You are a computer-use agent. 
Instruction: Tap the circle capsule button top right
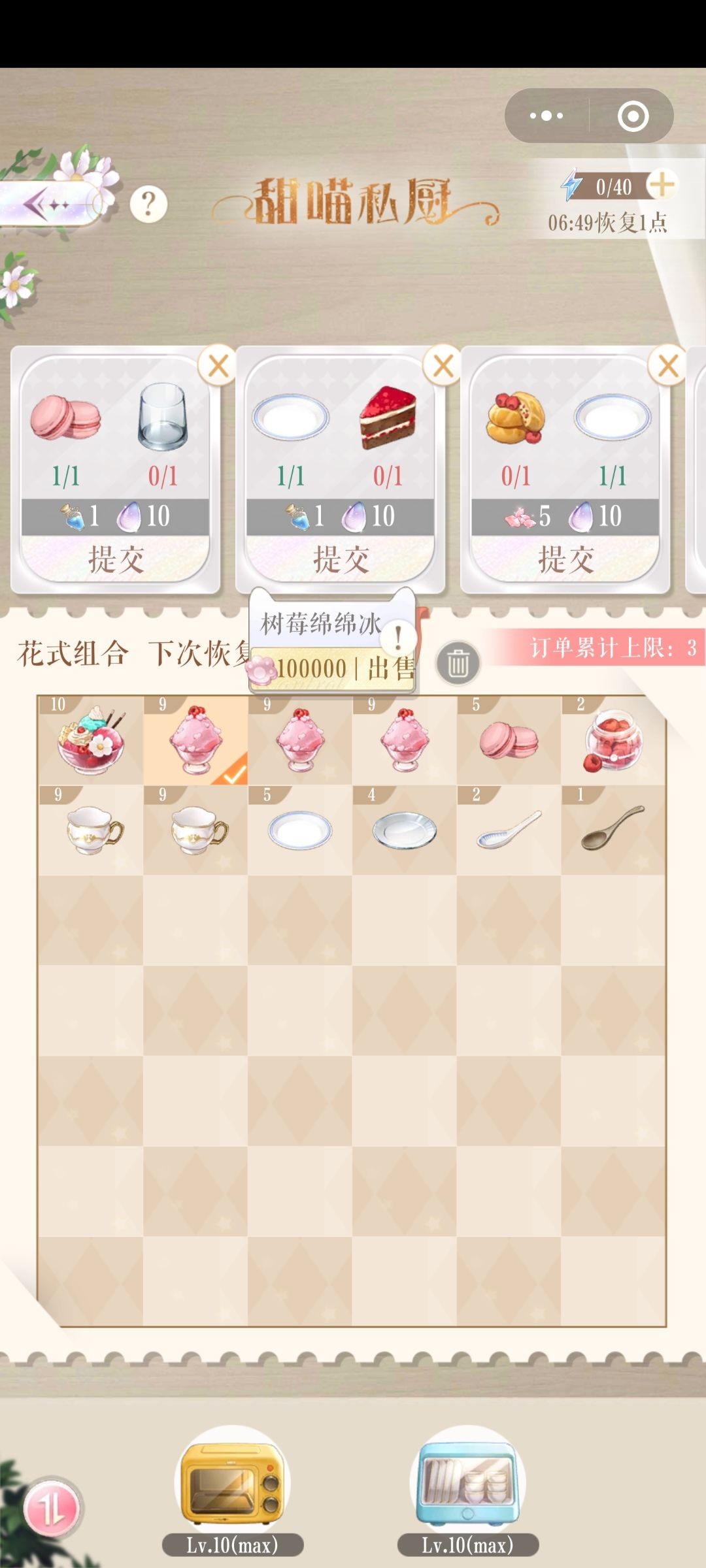(635, 114)
